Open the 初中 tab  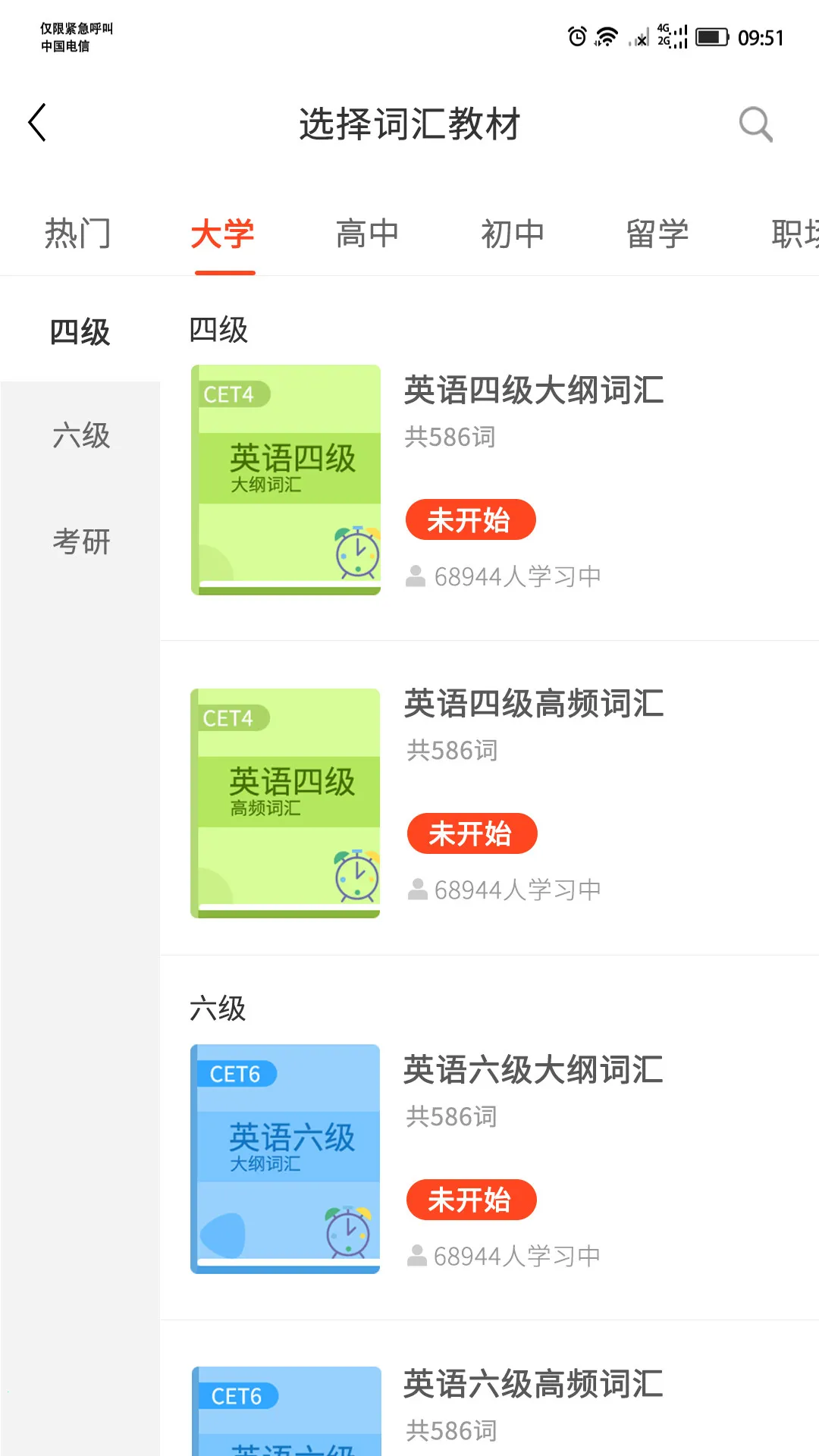513,234
